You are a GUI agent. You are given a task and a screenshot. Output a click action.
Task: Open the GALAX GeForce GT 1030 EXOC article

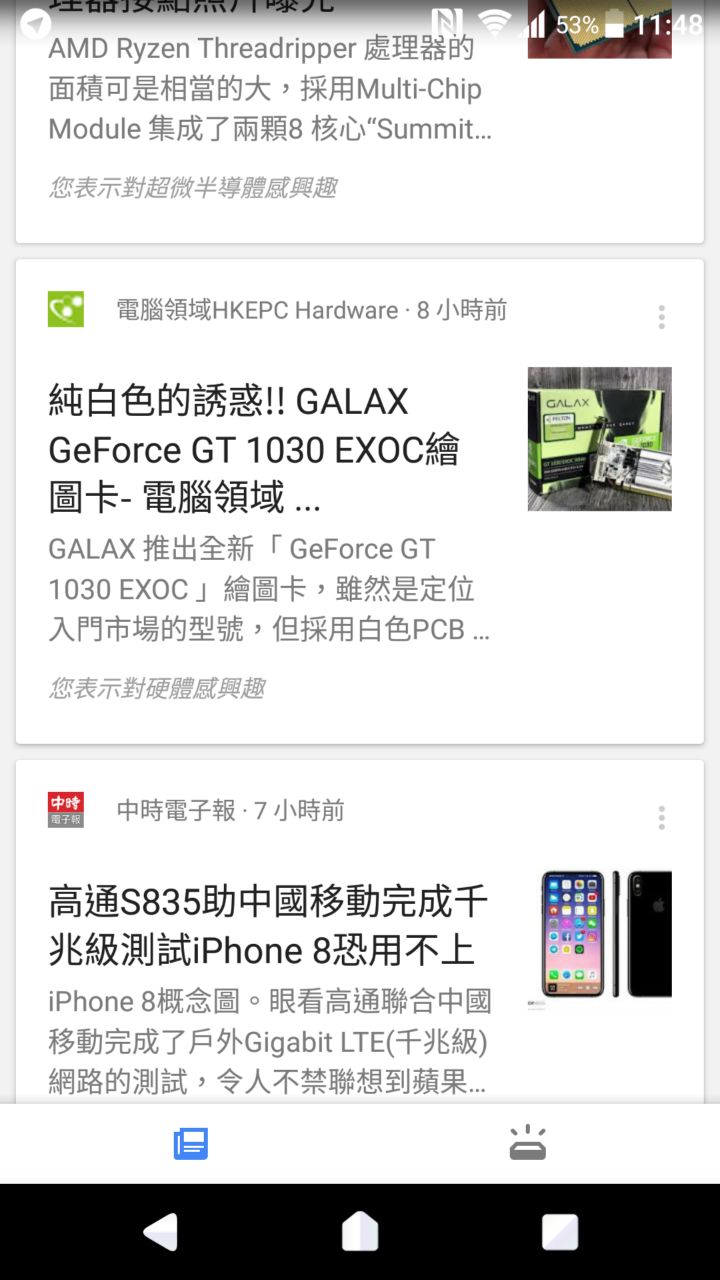pos(254,450)
